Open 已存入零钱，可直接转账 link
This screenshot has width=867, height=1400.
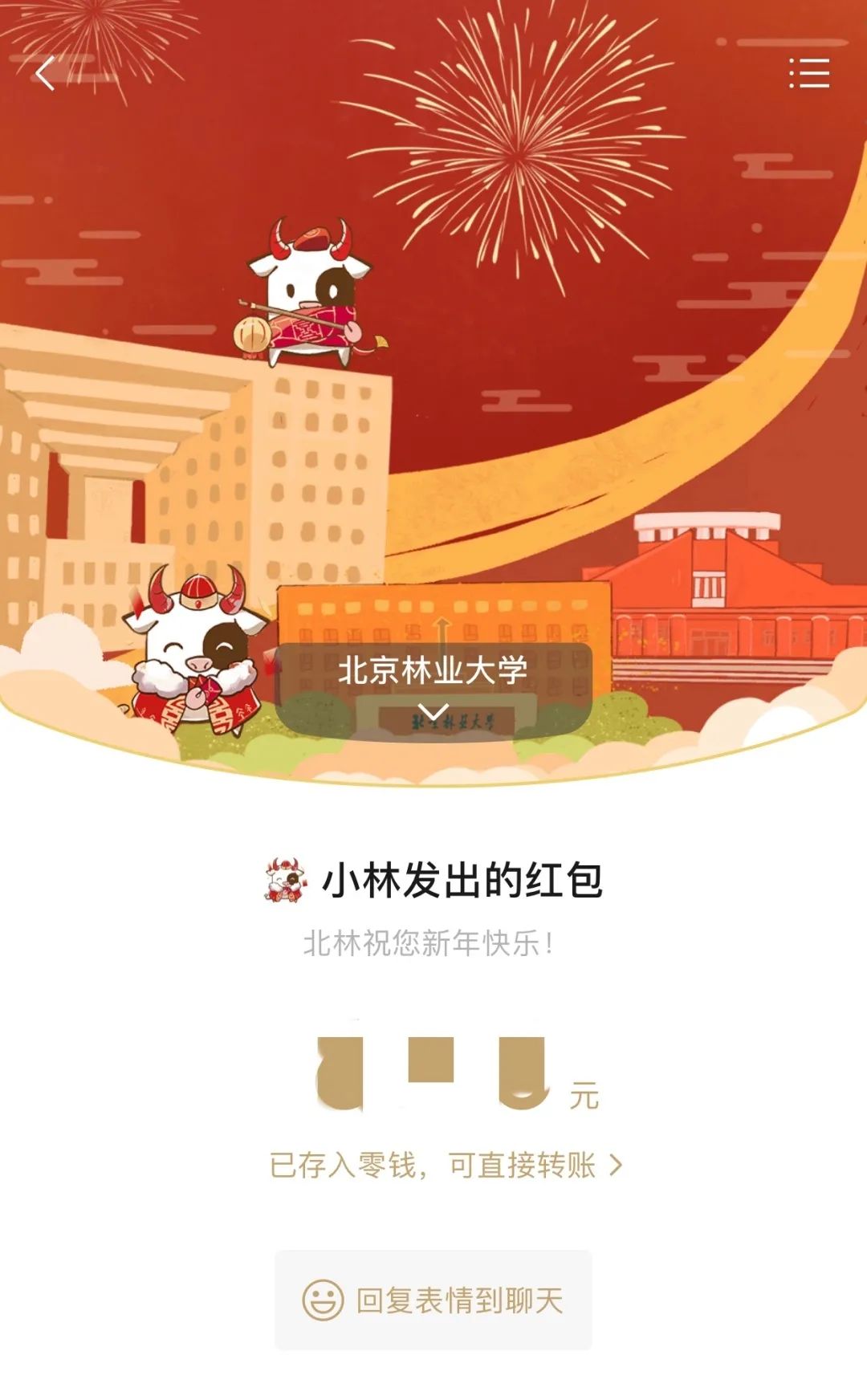pyautogui.click(x=446, y=1165)
